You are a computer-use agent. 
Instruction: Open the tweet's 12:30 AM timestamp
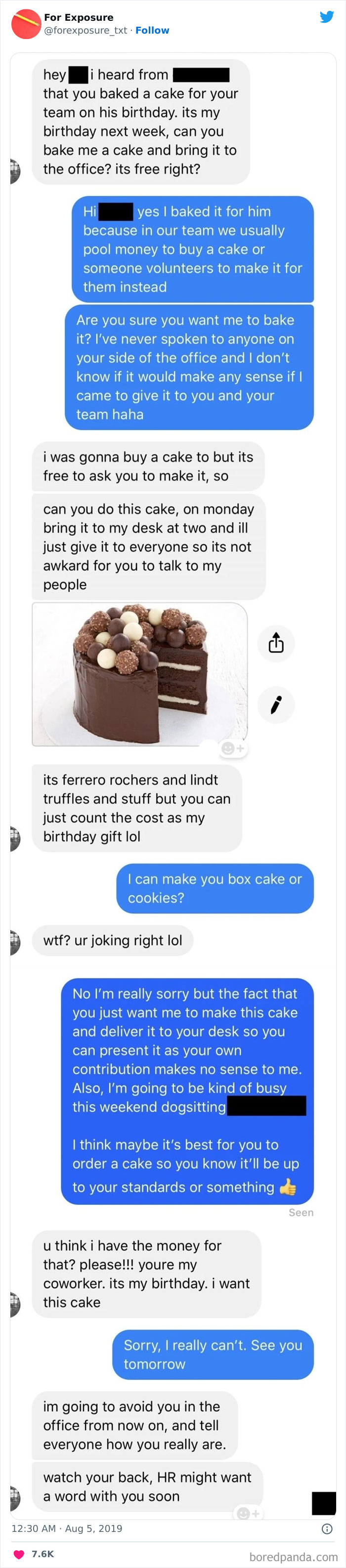click(x=67, y=1528)
